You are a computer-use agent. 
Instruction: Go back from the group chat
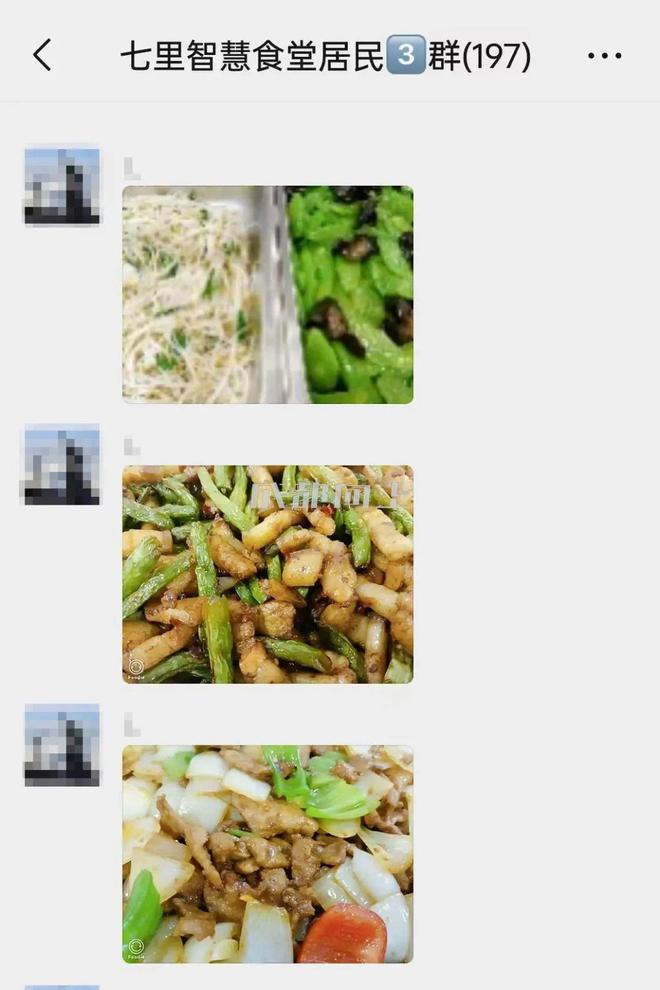pos(42,55)
